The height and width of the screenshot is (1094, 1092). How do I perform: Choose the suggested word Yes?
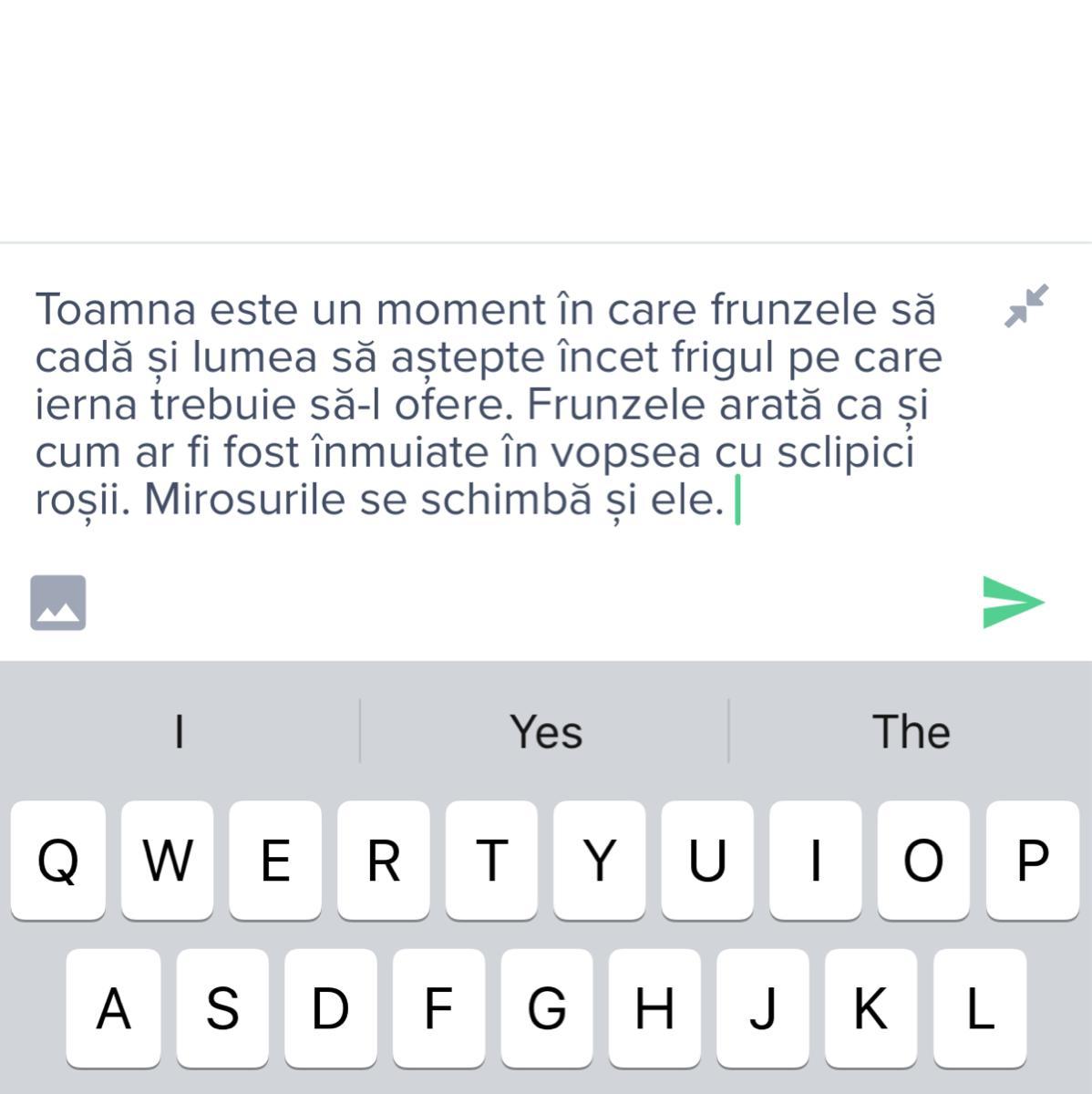point(545,732)
